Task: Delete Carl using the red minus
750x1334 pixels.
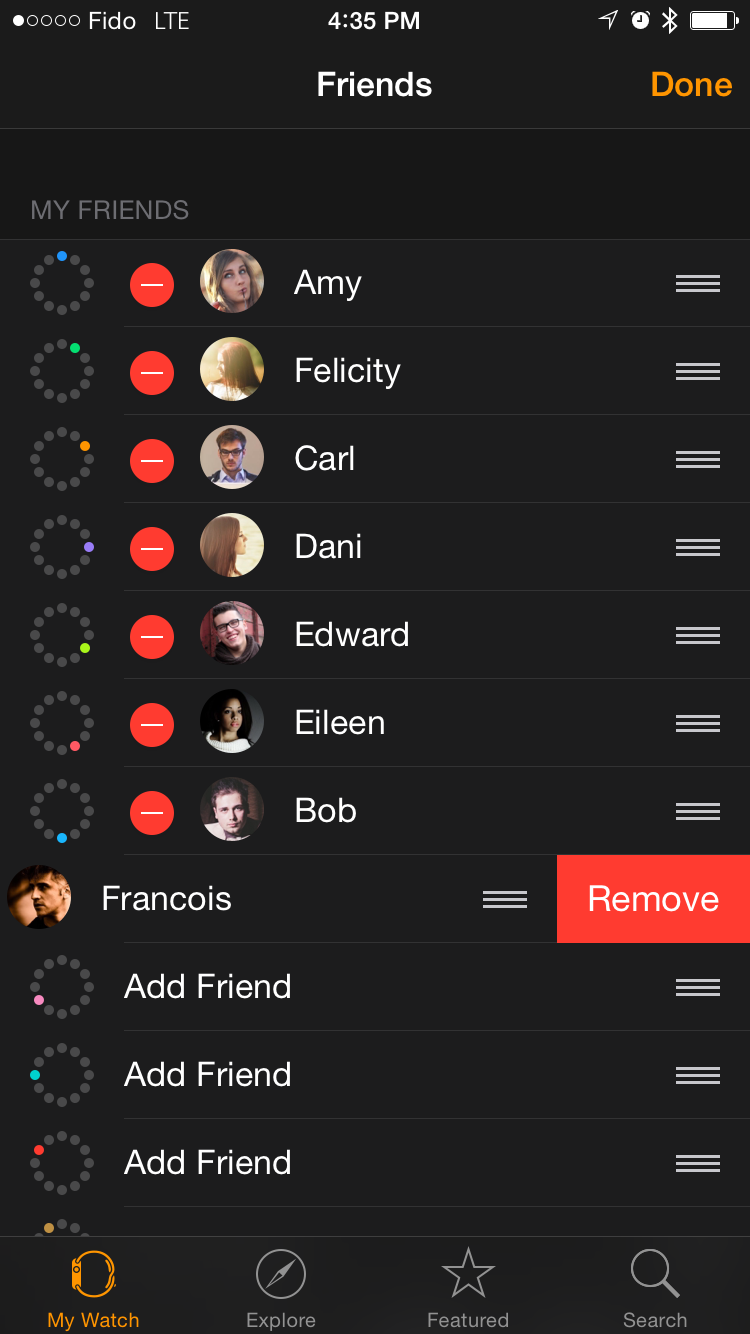Action: point(152,461)
